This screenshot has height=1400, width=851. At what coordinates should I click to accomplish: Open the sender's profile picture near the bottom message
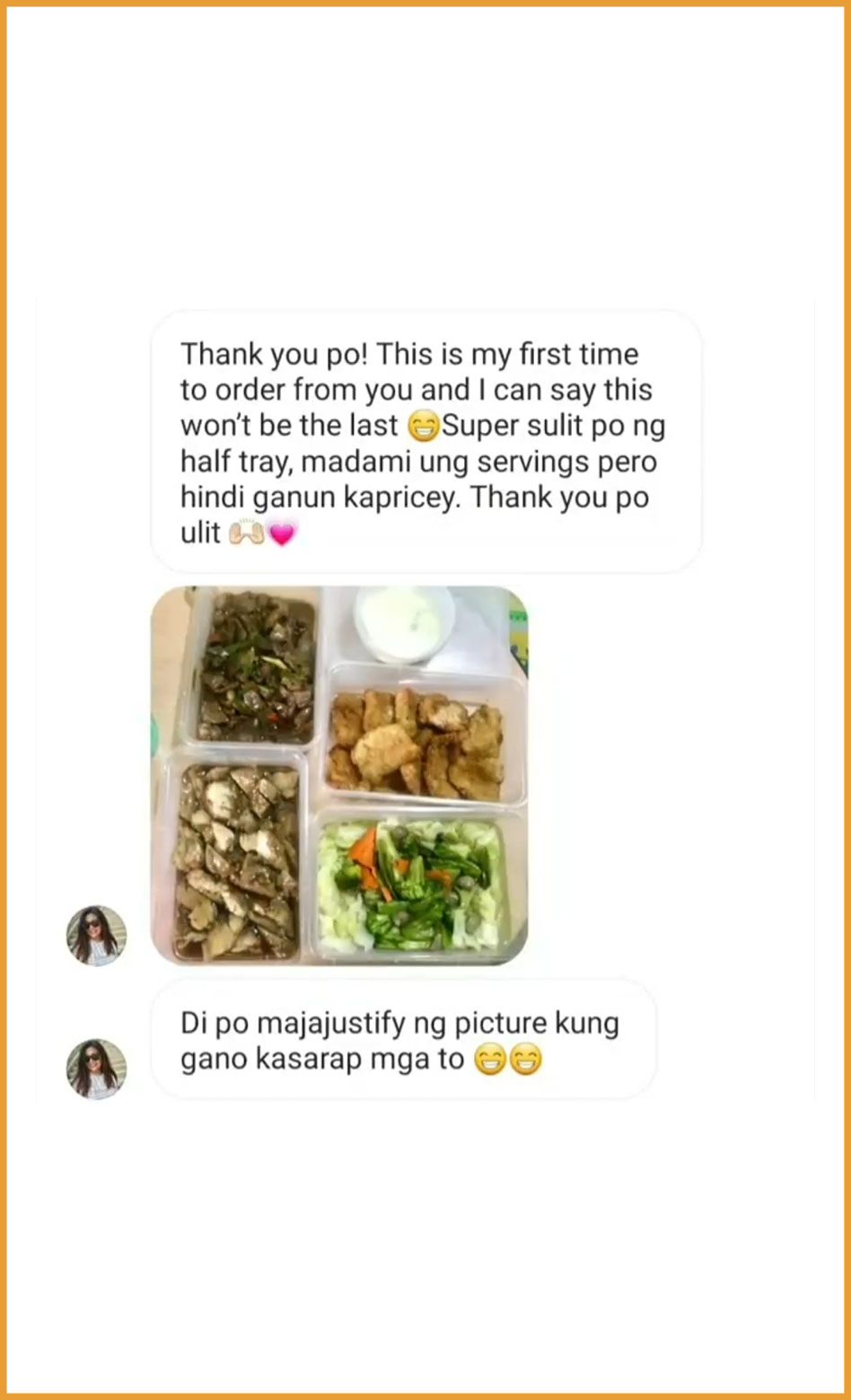pos(95,1069)
